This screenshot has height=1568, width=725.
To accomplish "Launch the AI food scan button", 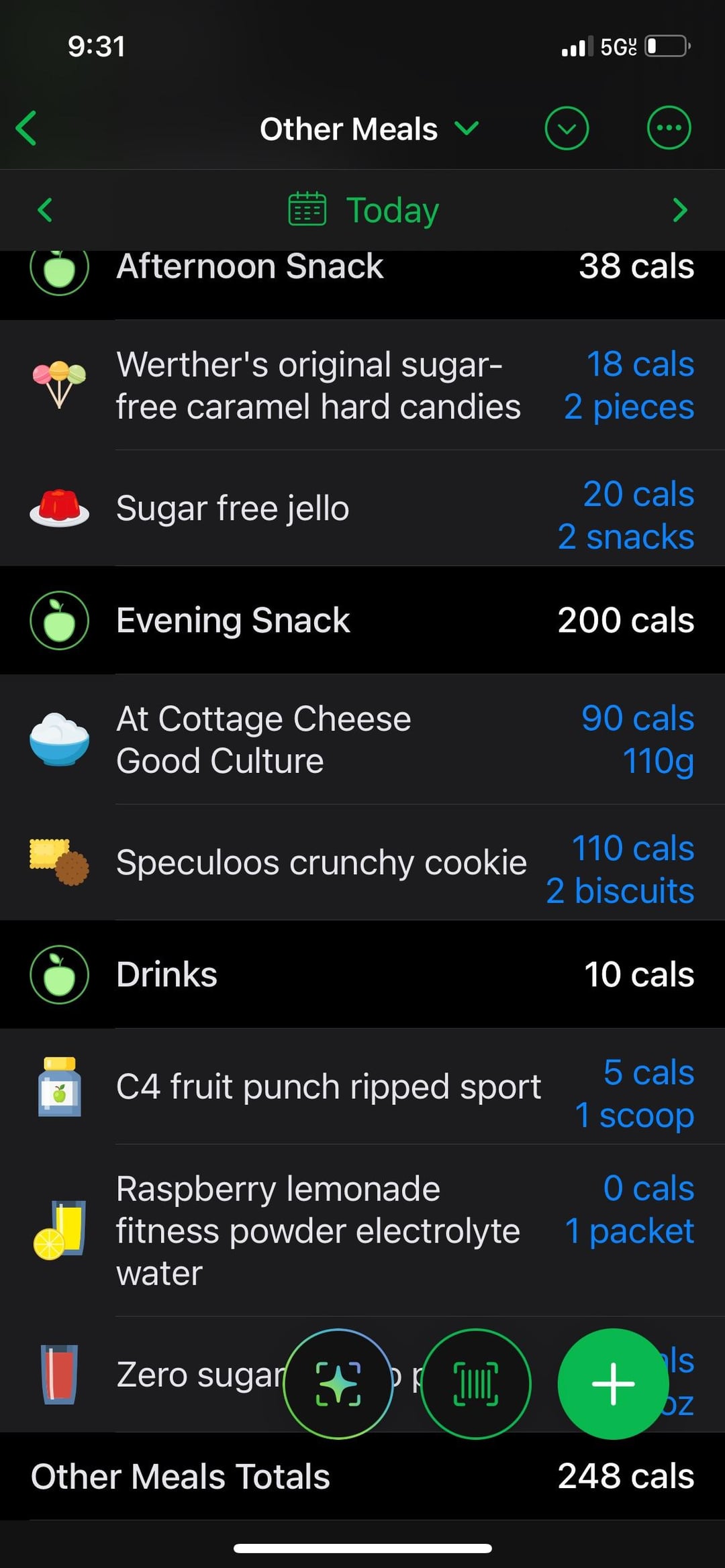I will pos(338,1384).
